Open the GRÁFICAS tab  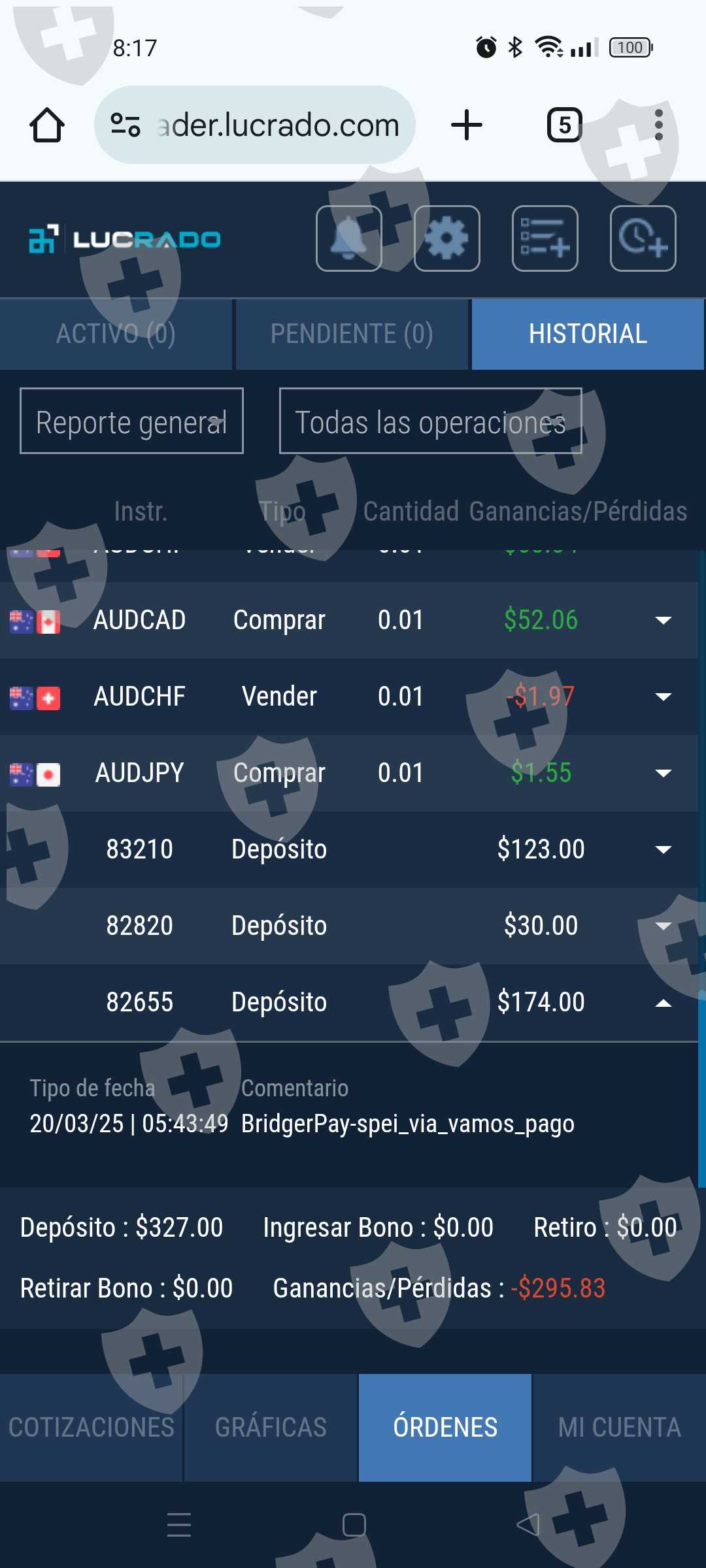click(x=271, y=1428)
